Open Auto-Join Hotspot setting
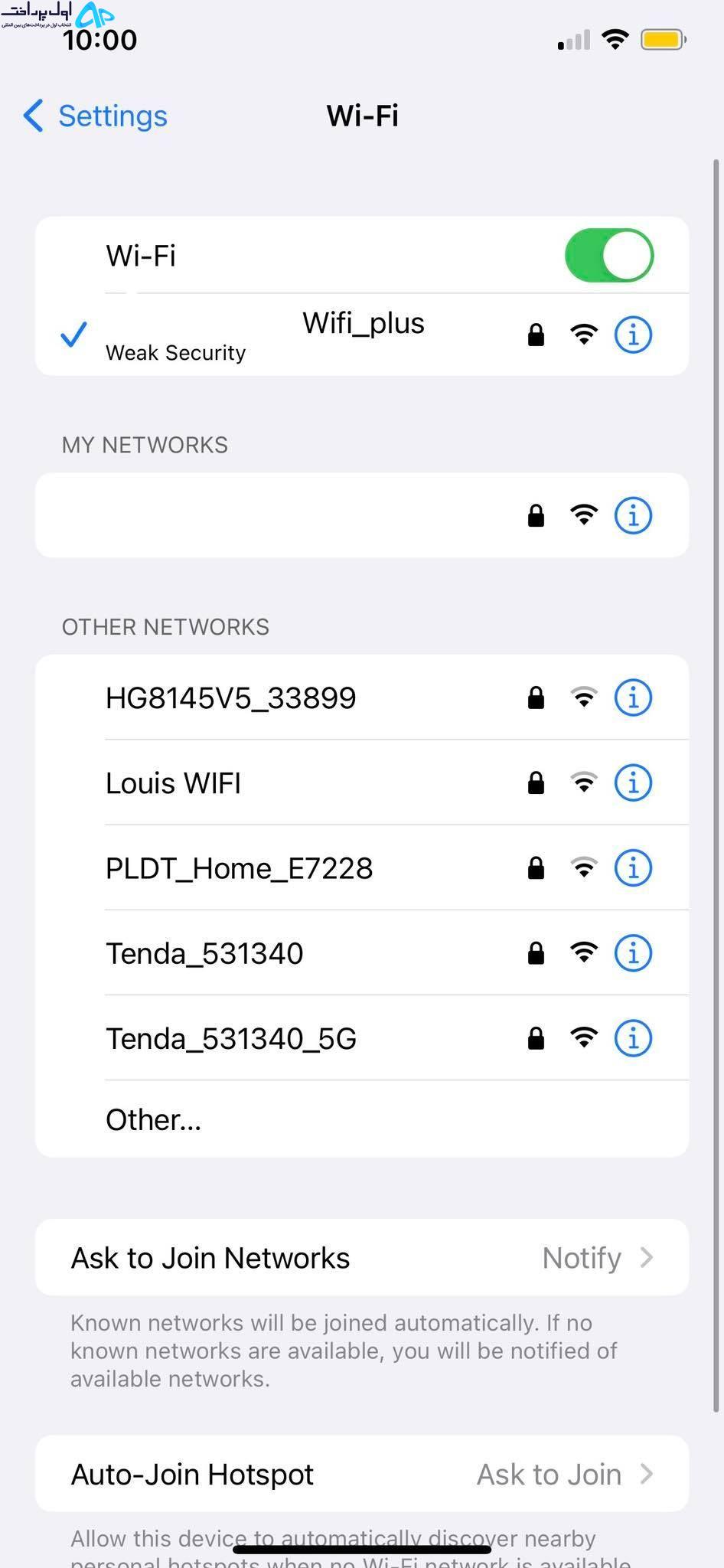724x1568 pixels. coord(362,1474)
